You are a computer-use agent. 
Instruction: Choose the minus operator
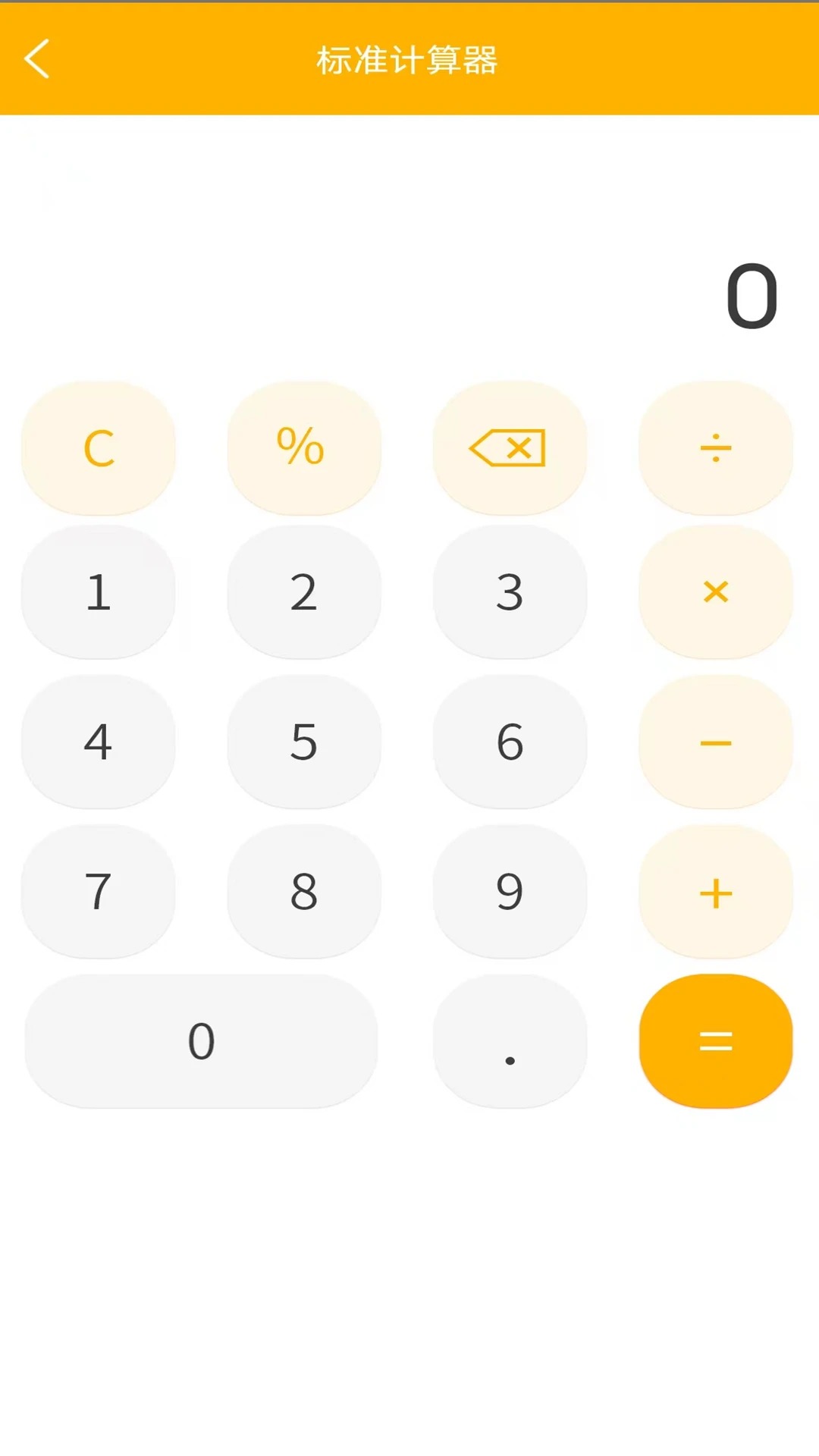tap(716, 742)
